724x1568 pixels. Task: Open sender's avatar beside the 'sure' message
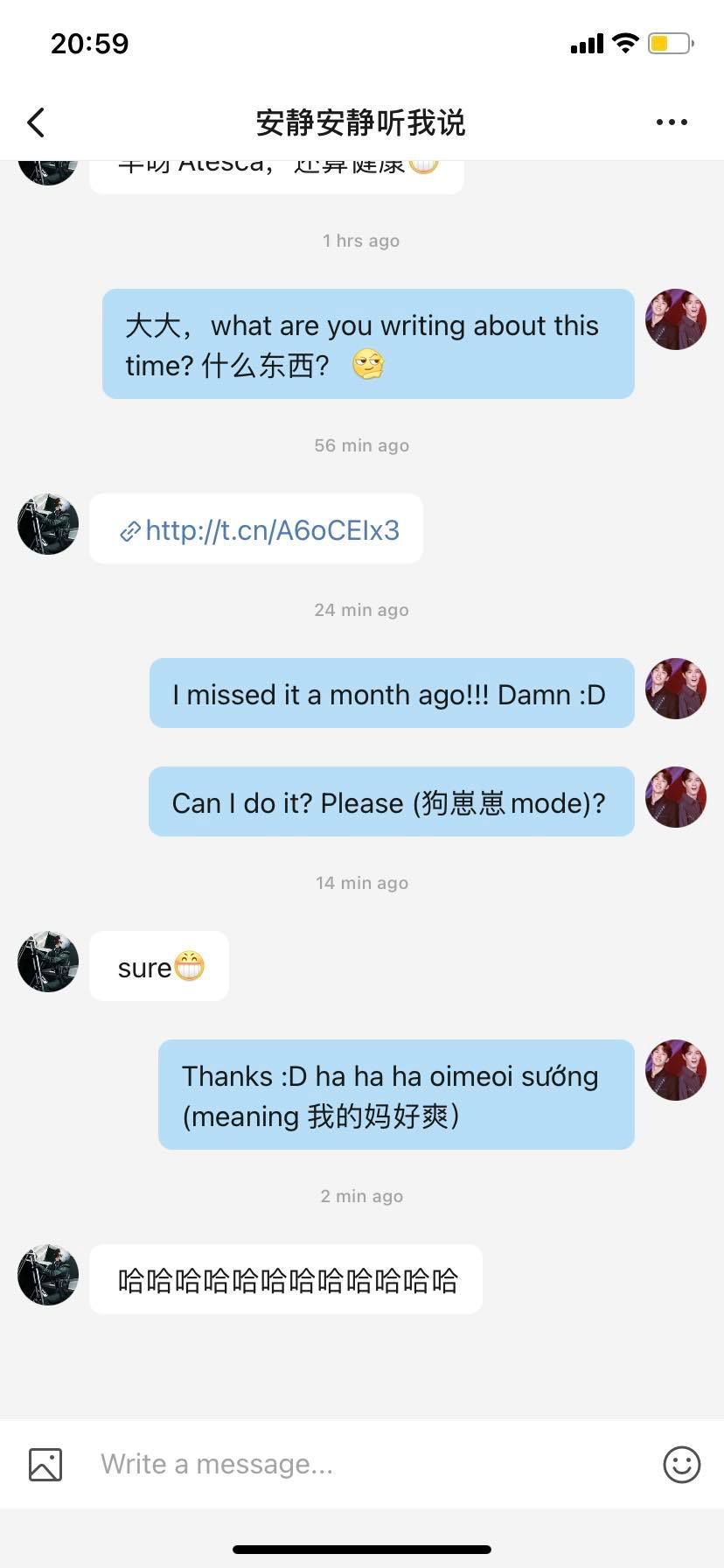(x=48, y=962)
